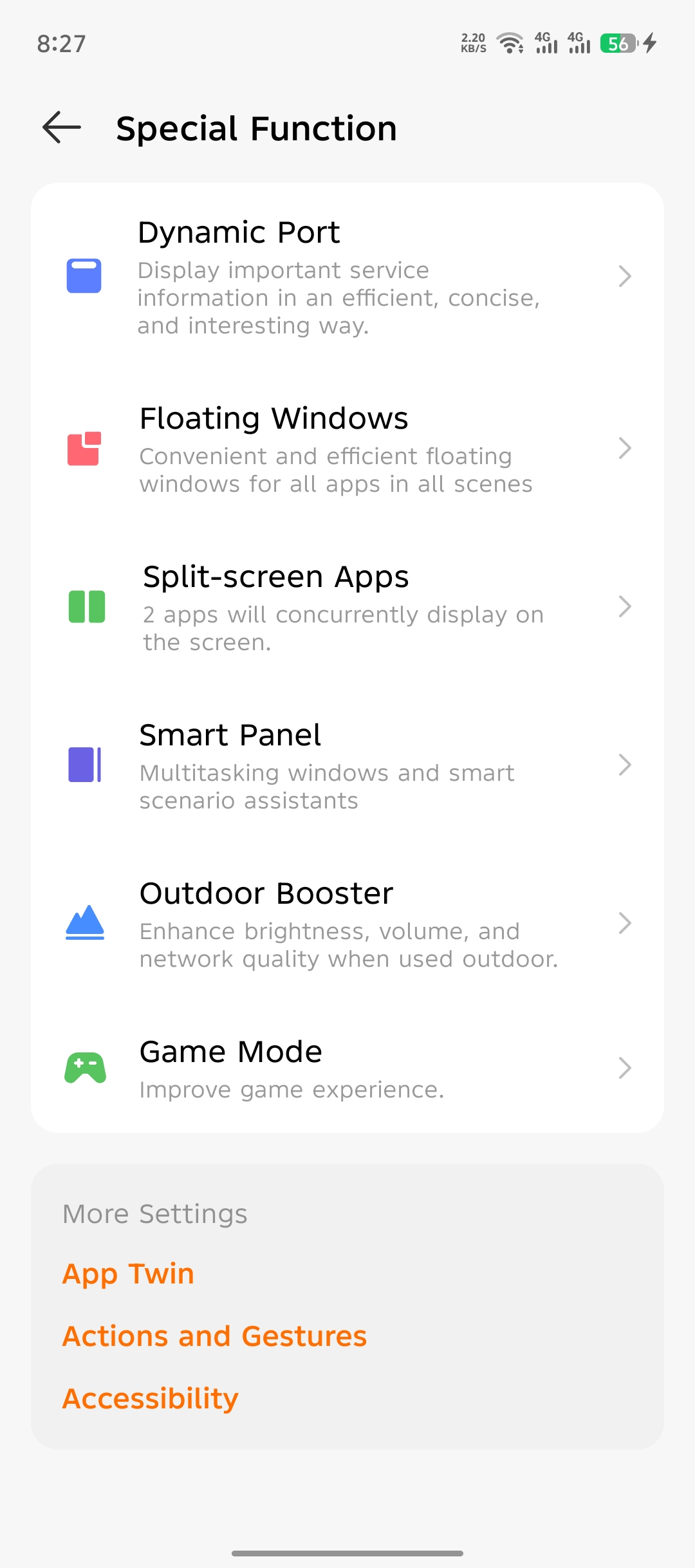Open Actions and Gestures link
The height and width of the screenshot is (1568, 695).
tap(214, 1336)
